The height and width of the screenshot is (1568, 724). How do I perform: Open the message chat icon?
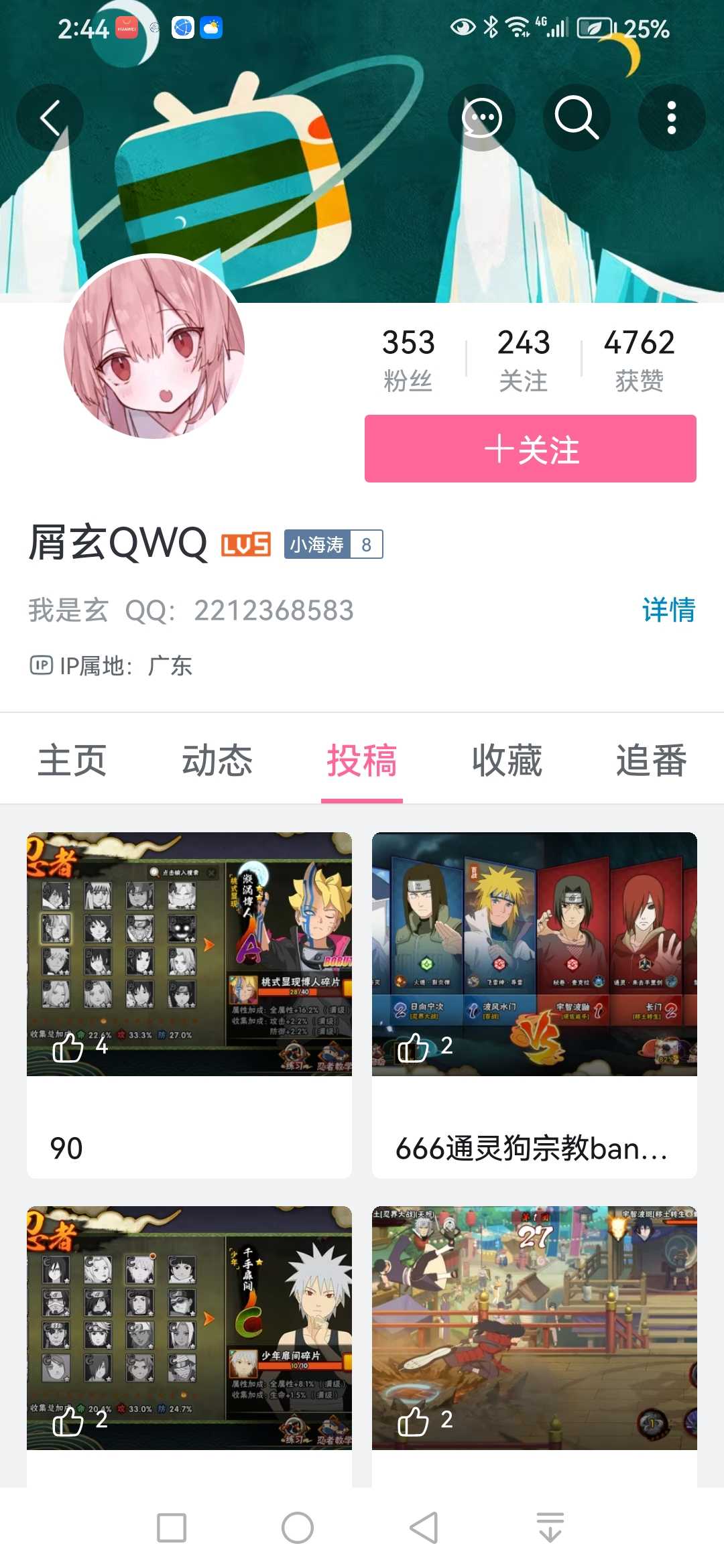pyautogui.click(x=481, y=118)
